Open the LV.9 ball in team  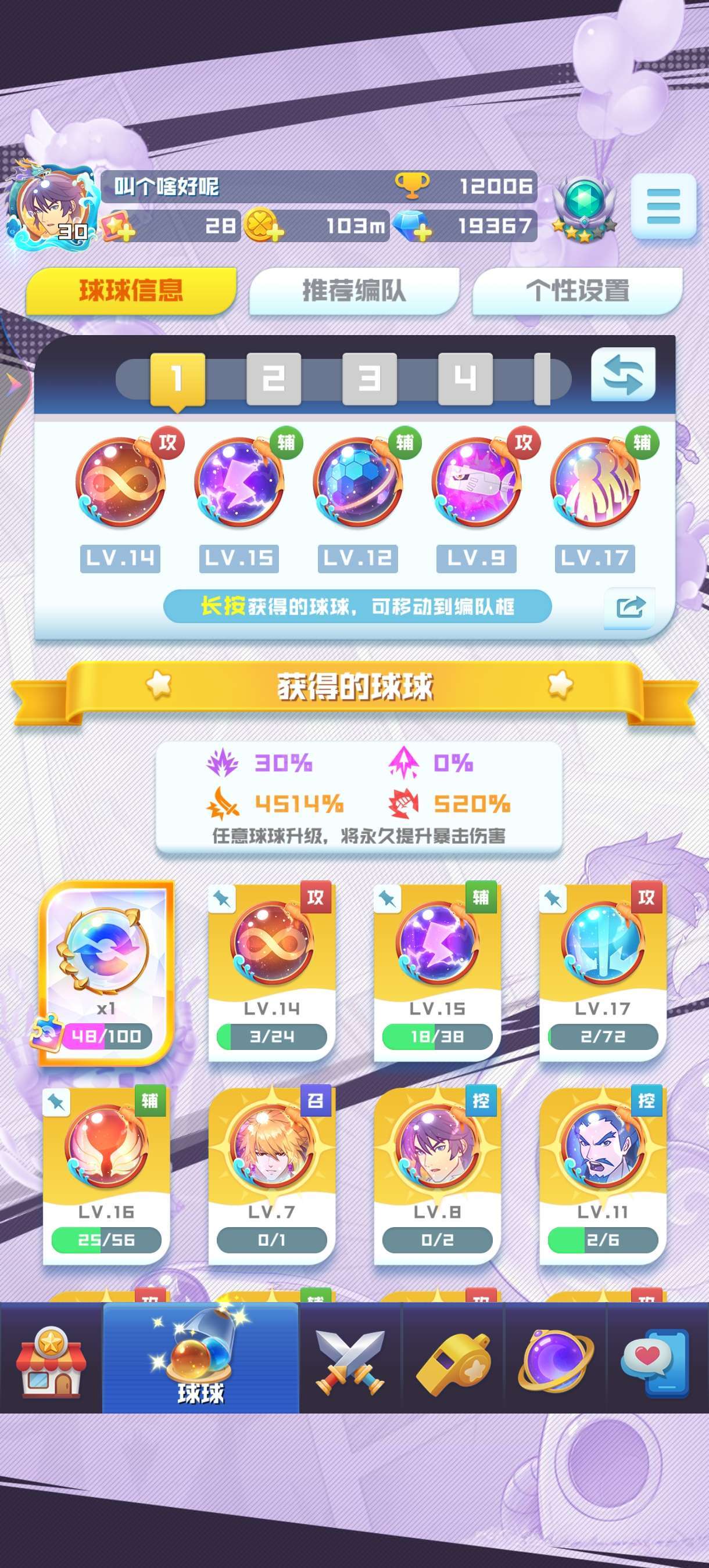click(x=477, y=505)
